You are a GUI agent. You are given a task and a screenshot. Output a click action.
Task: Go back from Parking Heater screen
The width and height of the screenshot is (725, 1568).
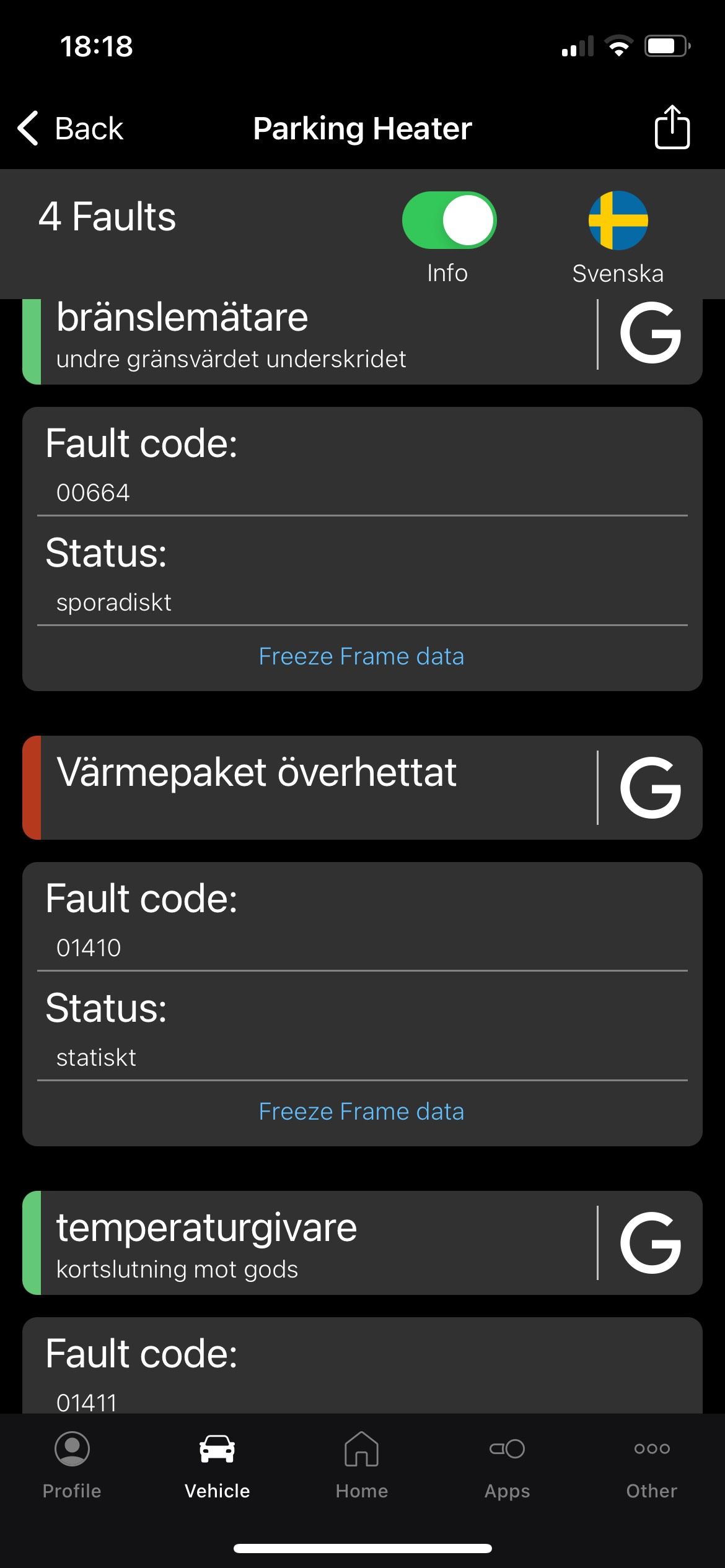(x=71, y=128)
